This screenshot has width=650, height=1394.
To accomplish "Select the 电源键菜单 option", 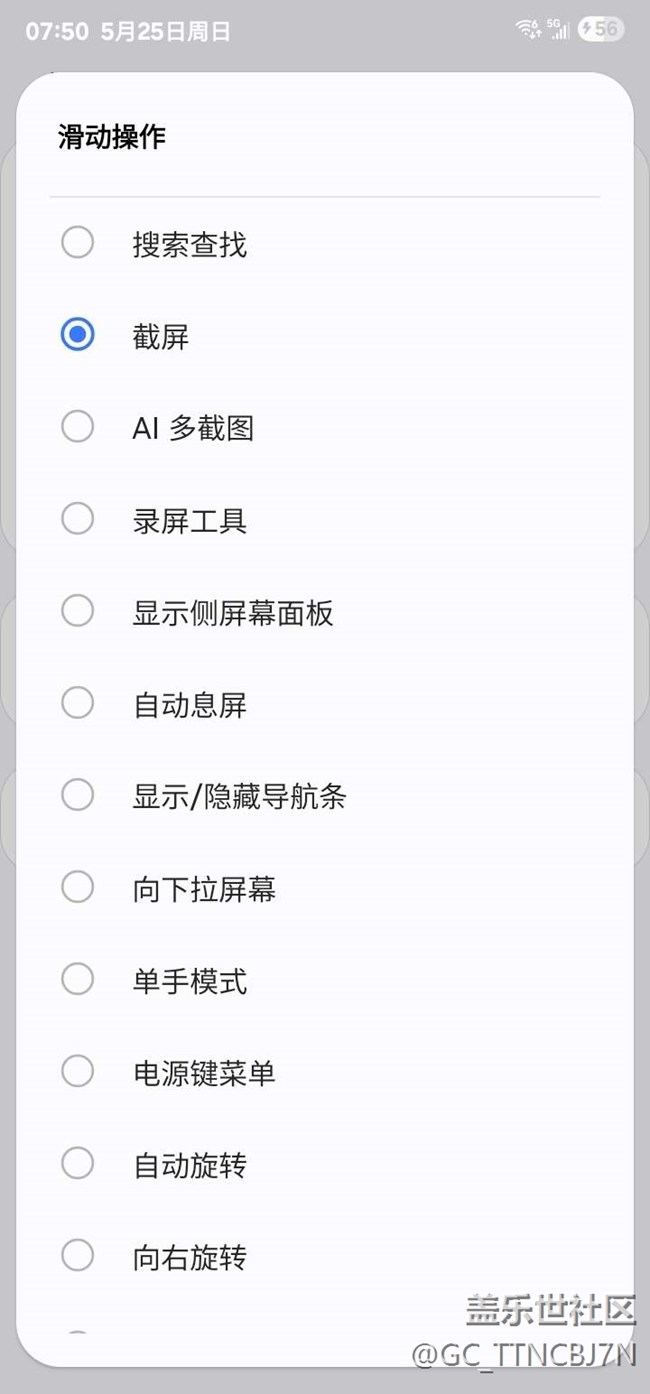I will point(78,1071).
